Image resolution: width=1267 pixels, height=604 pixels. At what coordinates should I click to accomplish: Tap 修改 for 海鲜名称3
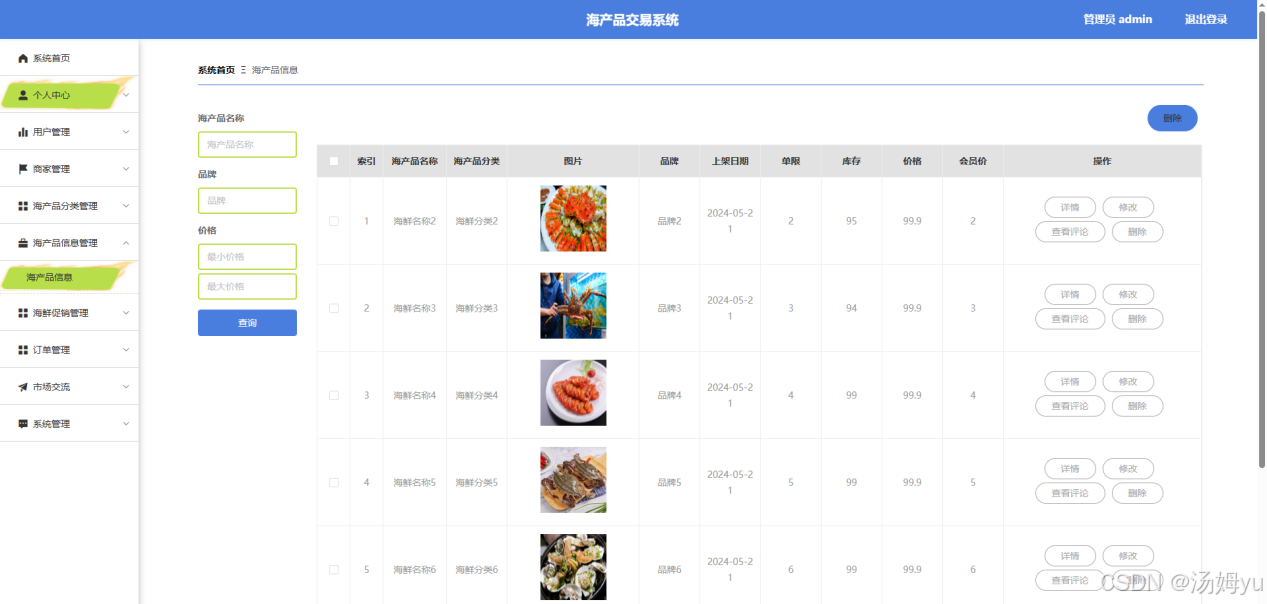(1127, 295)
